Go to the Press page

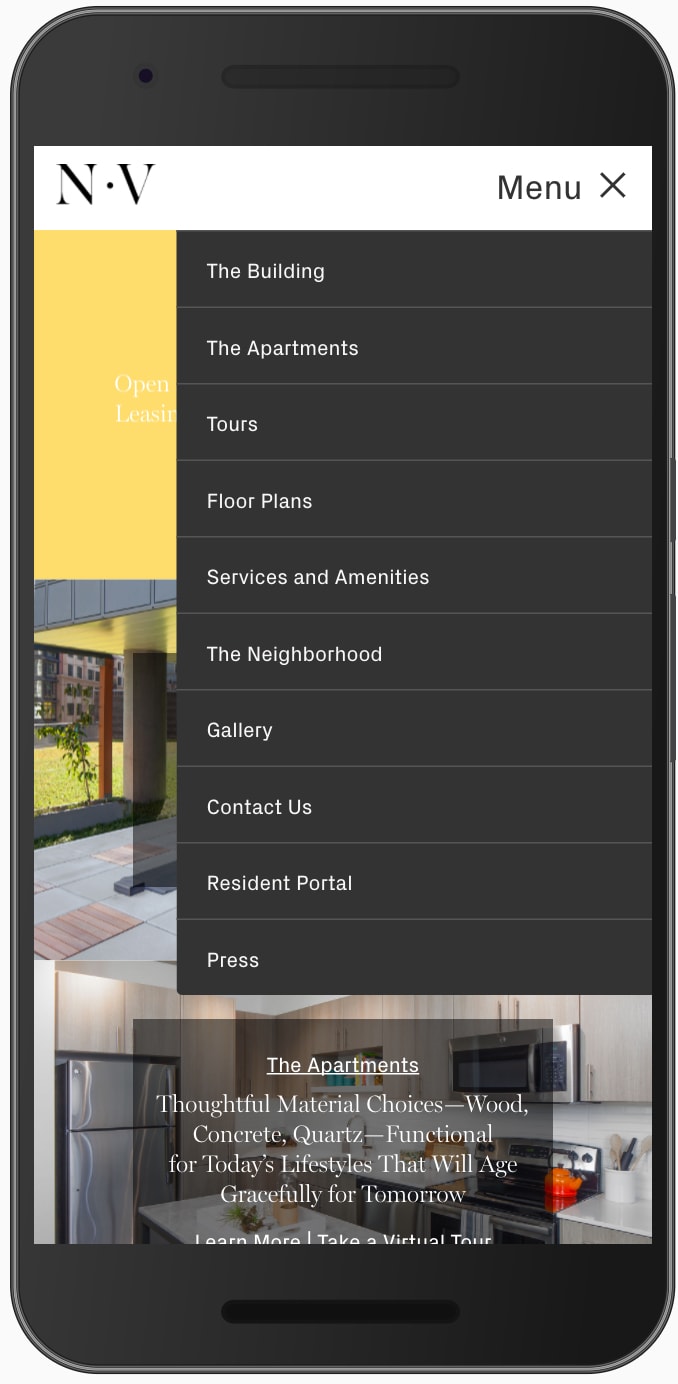pyautogui.click(x=414, y=959)
